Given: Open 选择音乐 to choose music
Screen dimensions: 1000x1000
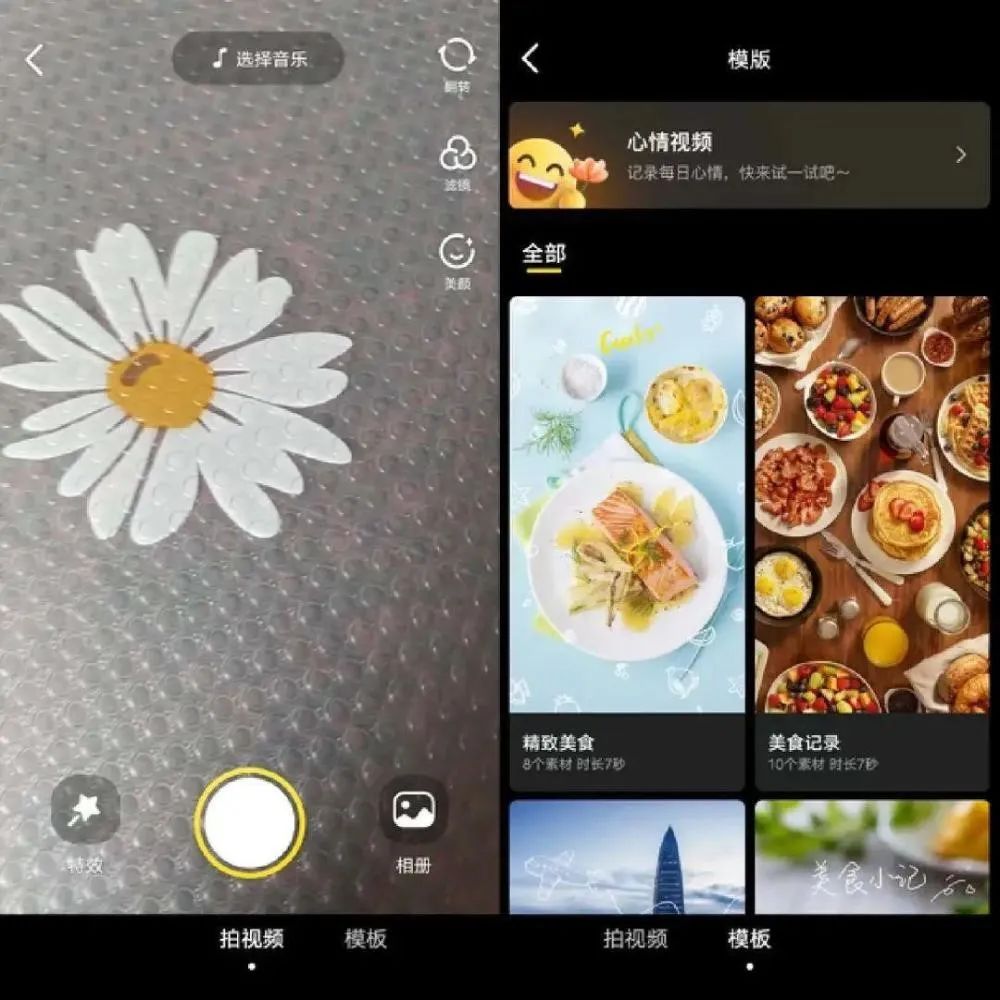Looking at the screenshot, I should (x=258, y=58).
